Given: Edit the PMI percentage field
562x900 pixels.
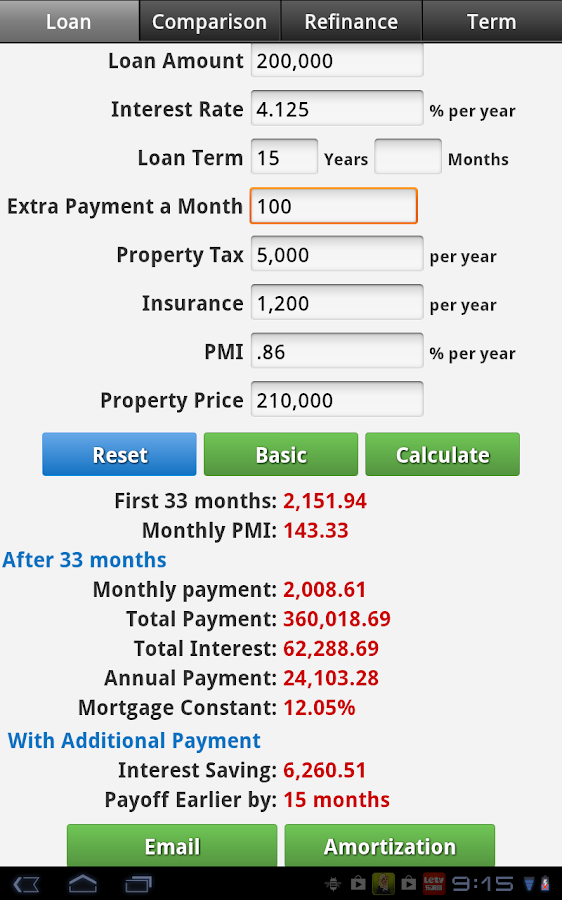Looking at the screenshot, I should pos(337,351).
